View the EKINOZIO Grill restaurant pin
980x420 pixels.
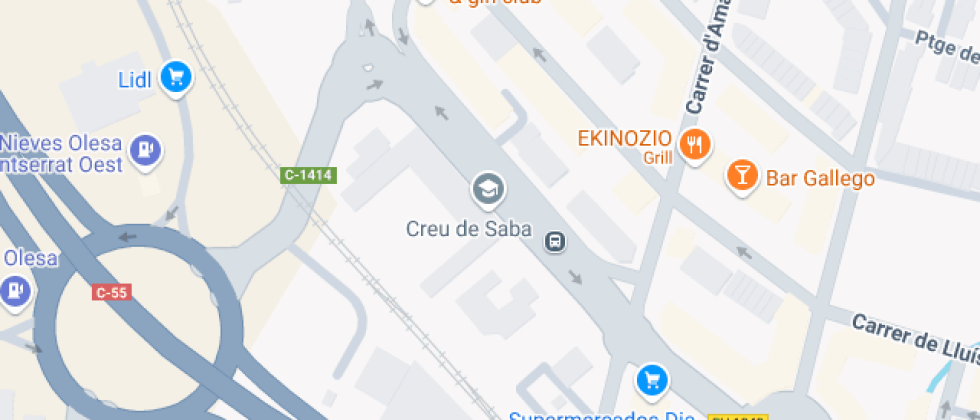pos(693,144)
